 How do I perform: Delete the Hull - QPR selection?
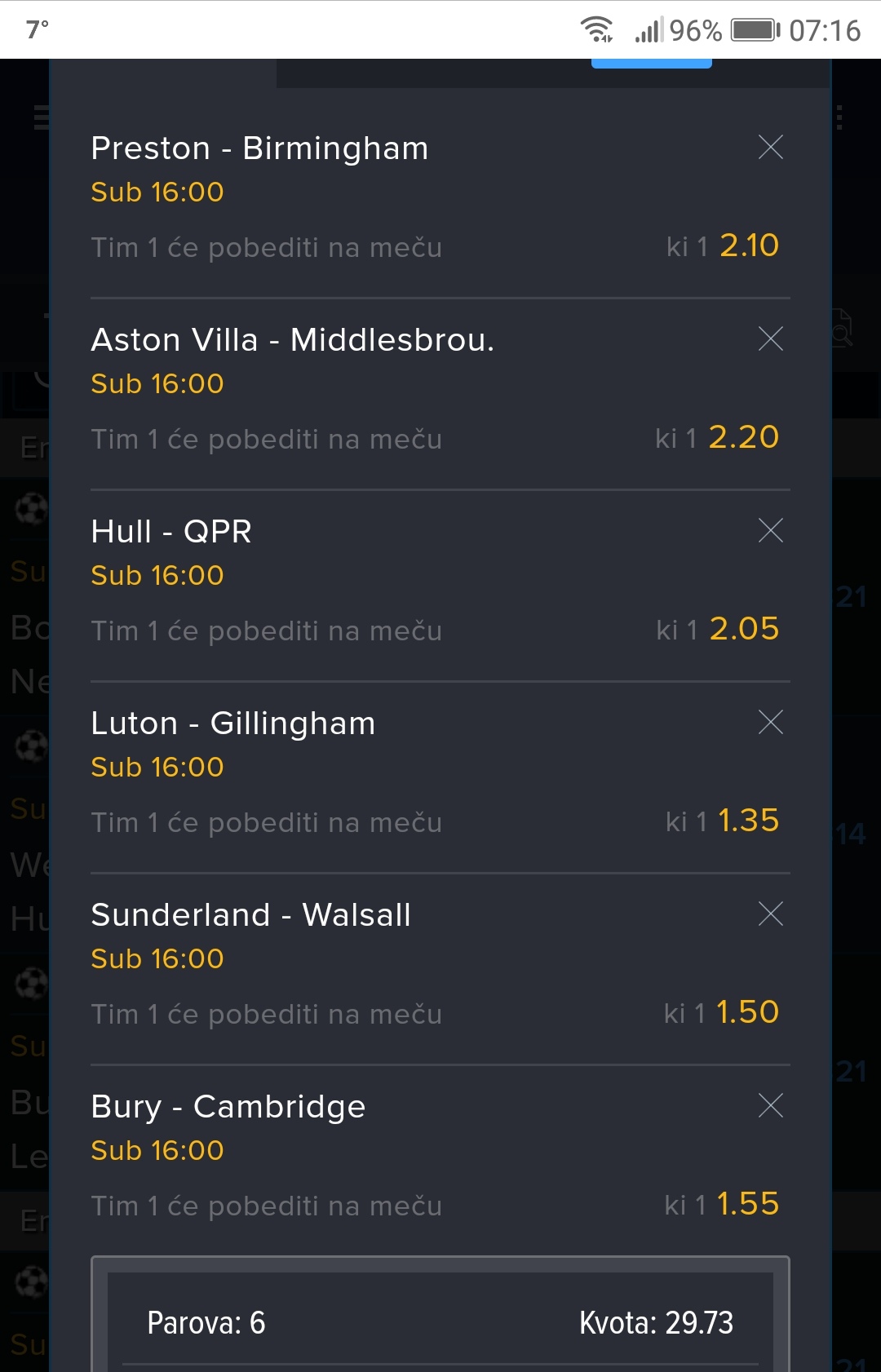tap(770, 531)
